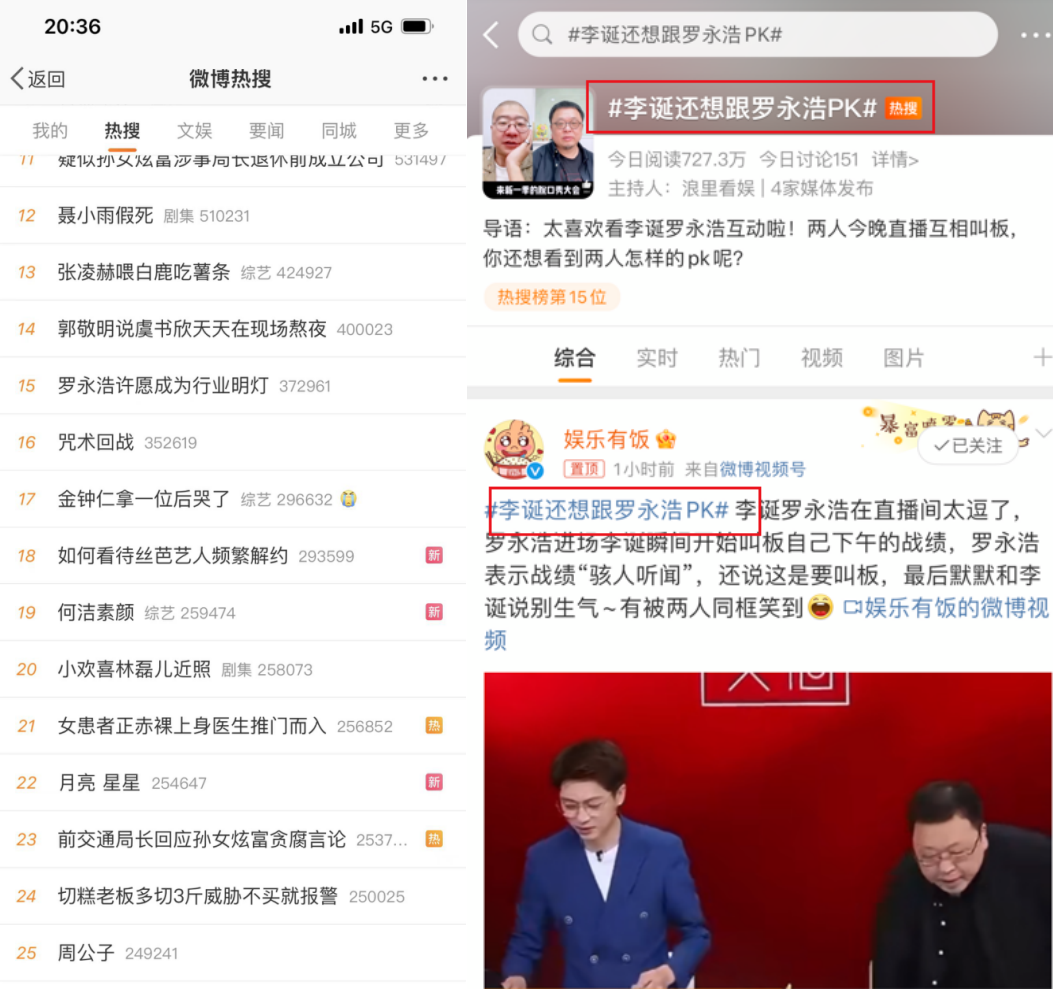The width and height of the screenshot is (1053, 989).
Task: Play the video in 娱乐有饭's post
Action: tap(767, 830)
